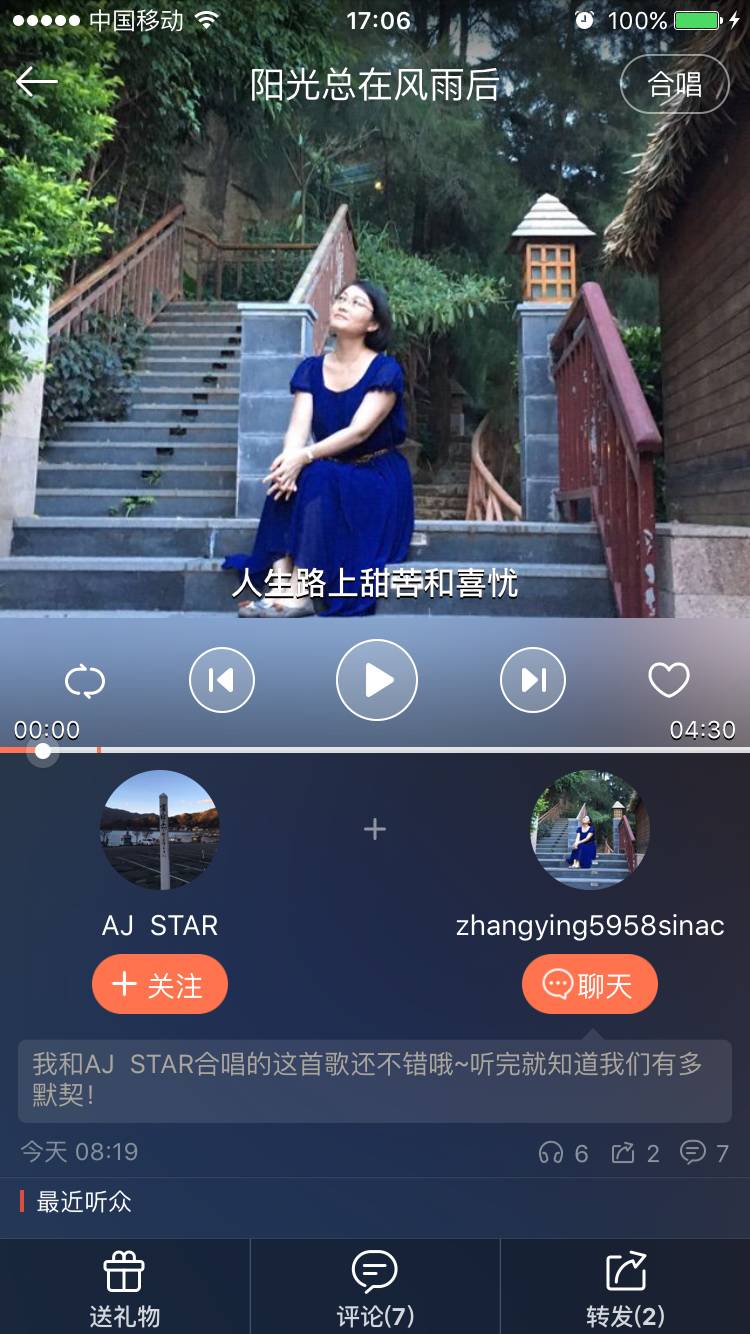Like this song with the heart icon
Screen dimensions: 750x1334
(x=669, y=680)
